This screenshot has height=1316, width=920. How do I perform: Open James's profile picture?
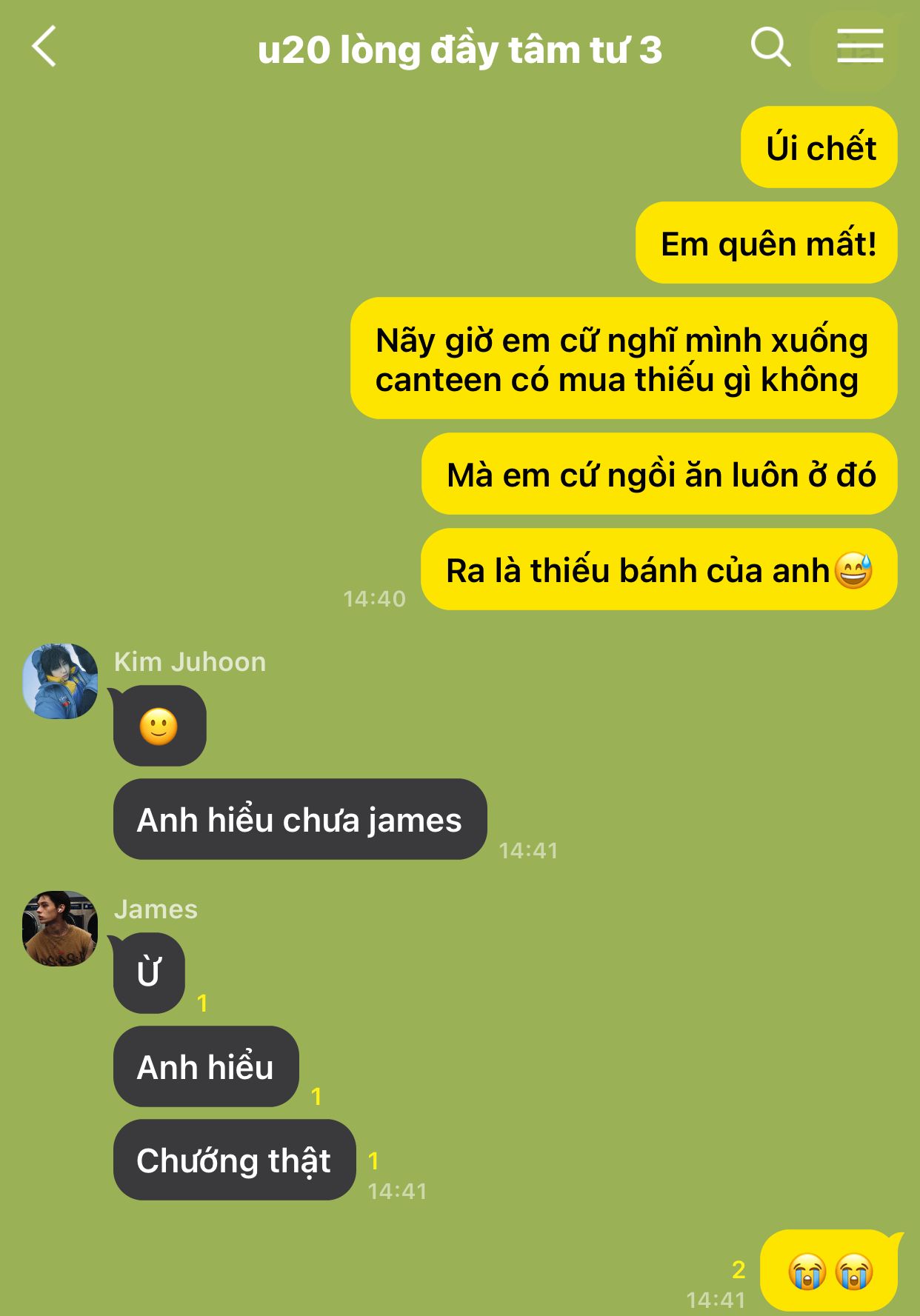[60, 929]
